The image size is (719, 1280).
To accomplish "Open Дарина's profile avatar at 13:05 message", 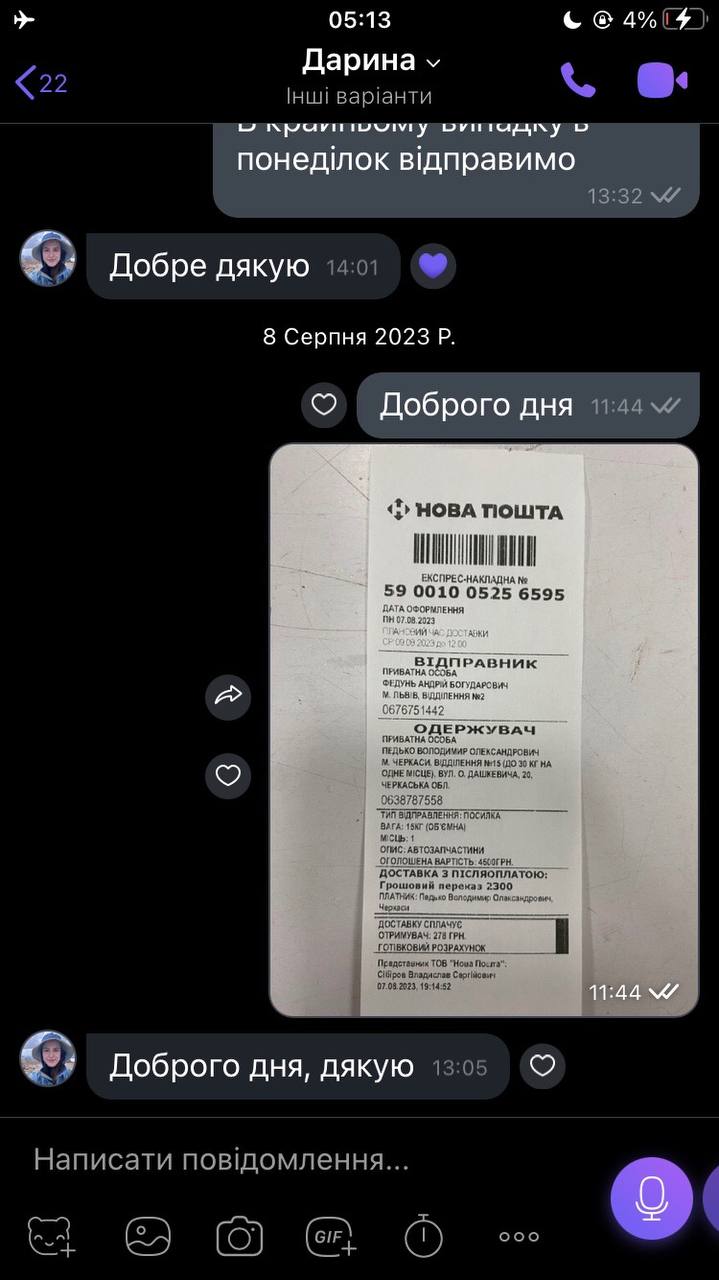I will pos(48,1059).
